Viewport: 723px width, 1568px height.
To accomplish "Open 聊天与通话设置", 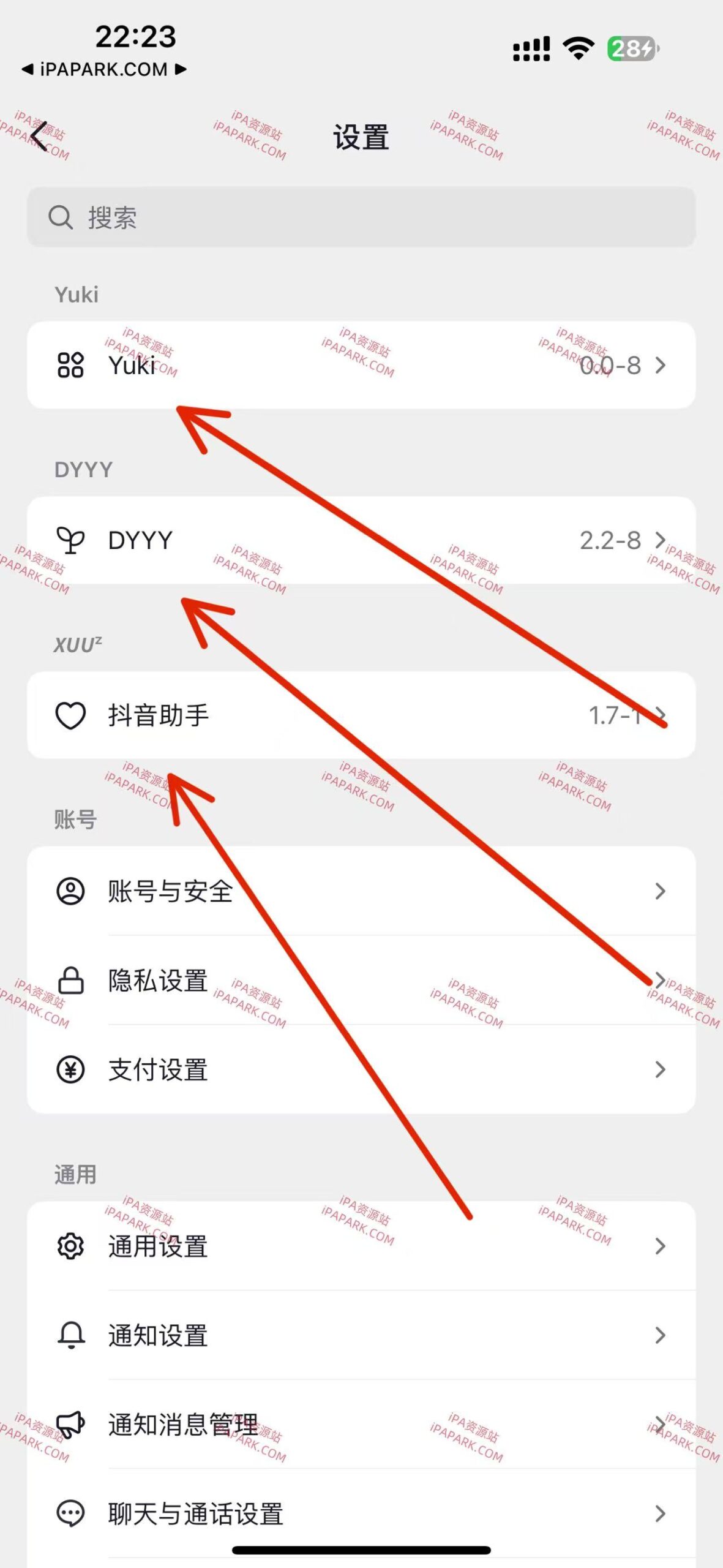I will 361,1513.
